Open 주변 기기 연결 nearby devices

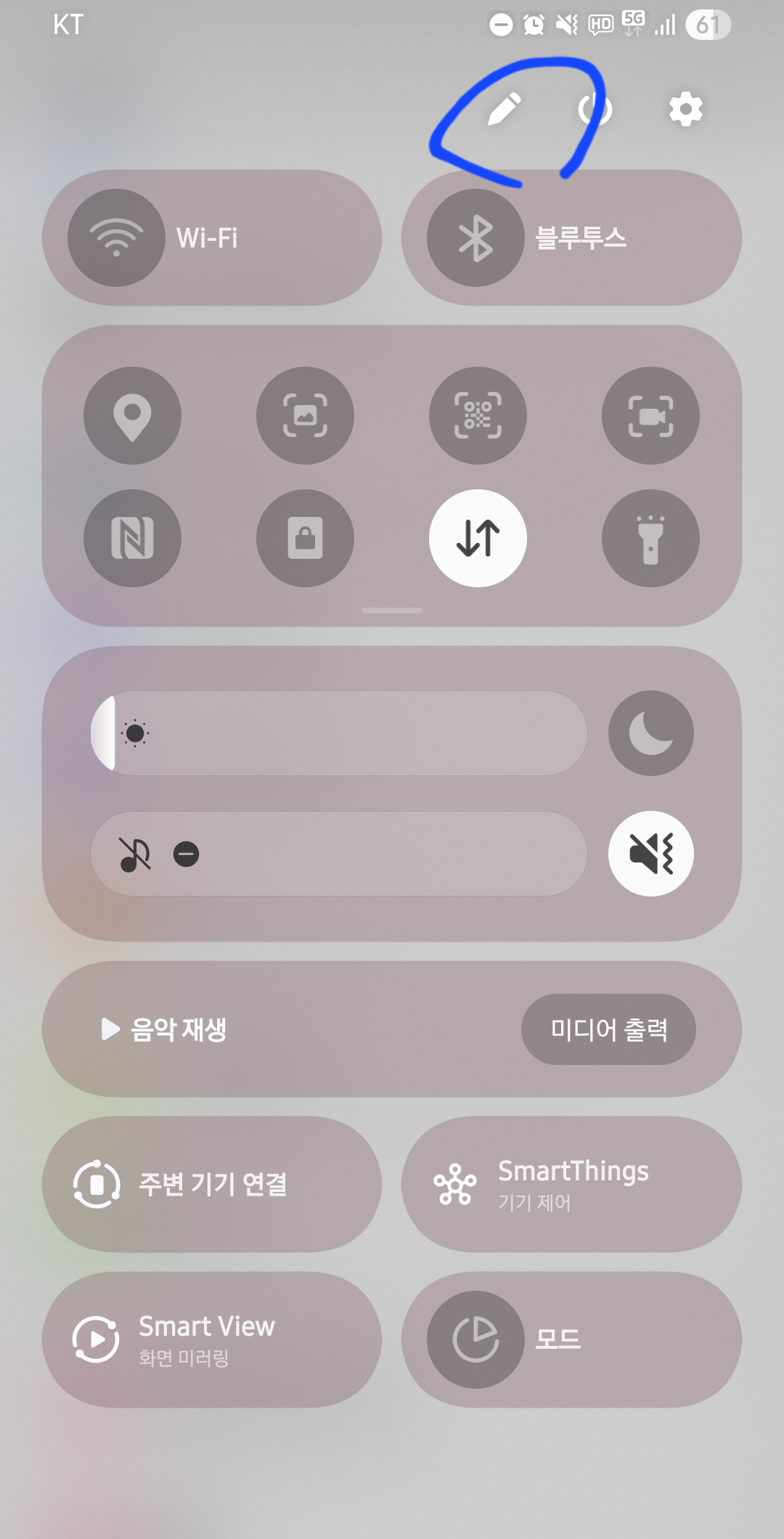tap(212, 1184)
